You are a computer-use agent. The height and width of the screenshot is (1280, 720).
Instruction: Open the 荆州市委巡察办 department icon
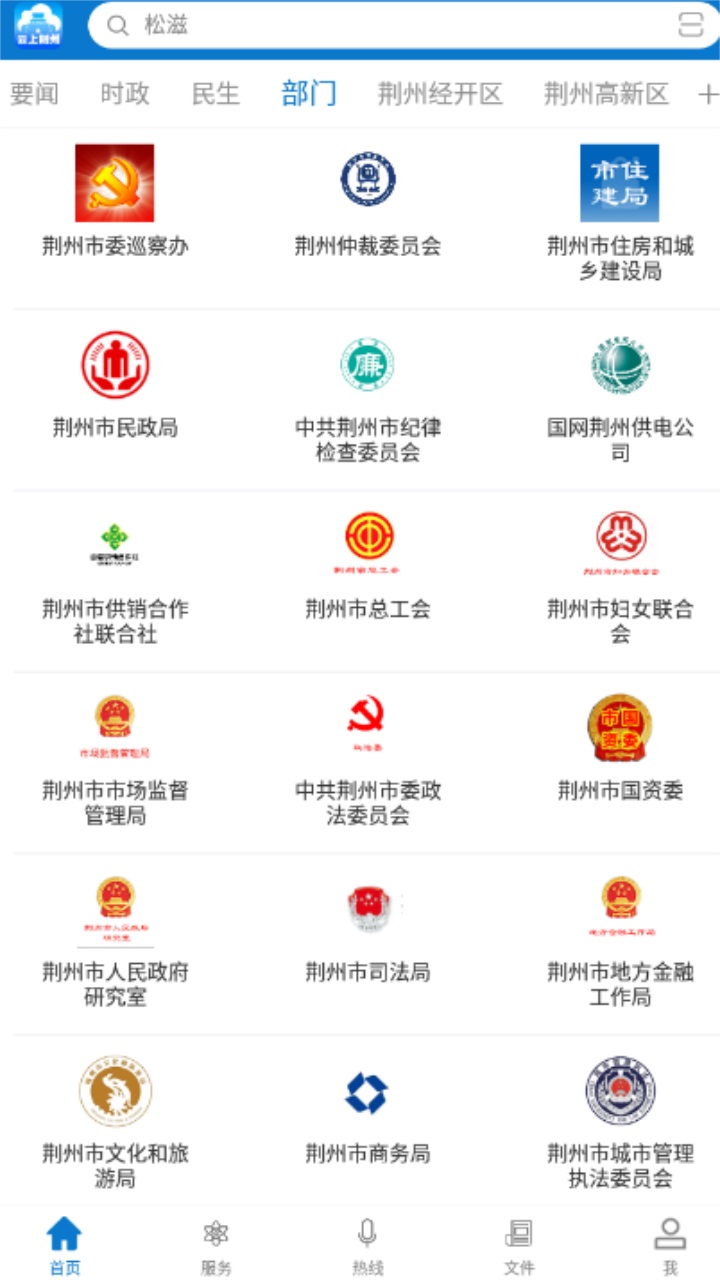(x=116, y=184)
